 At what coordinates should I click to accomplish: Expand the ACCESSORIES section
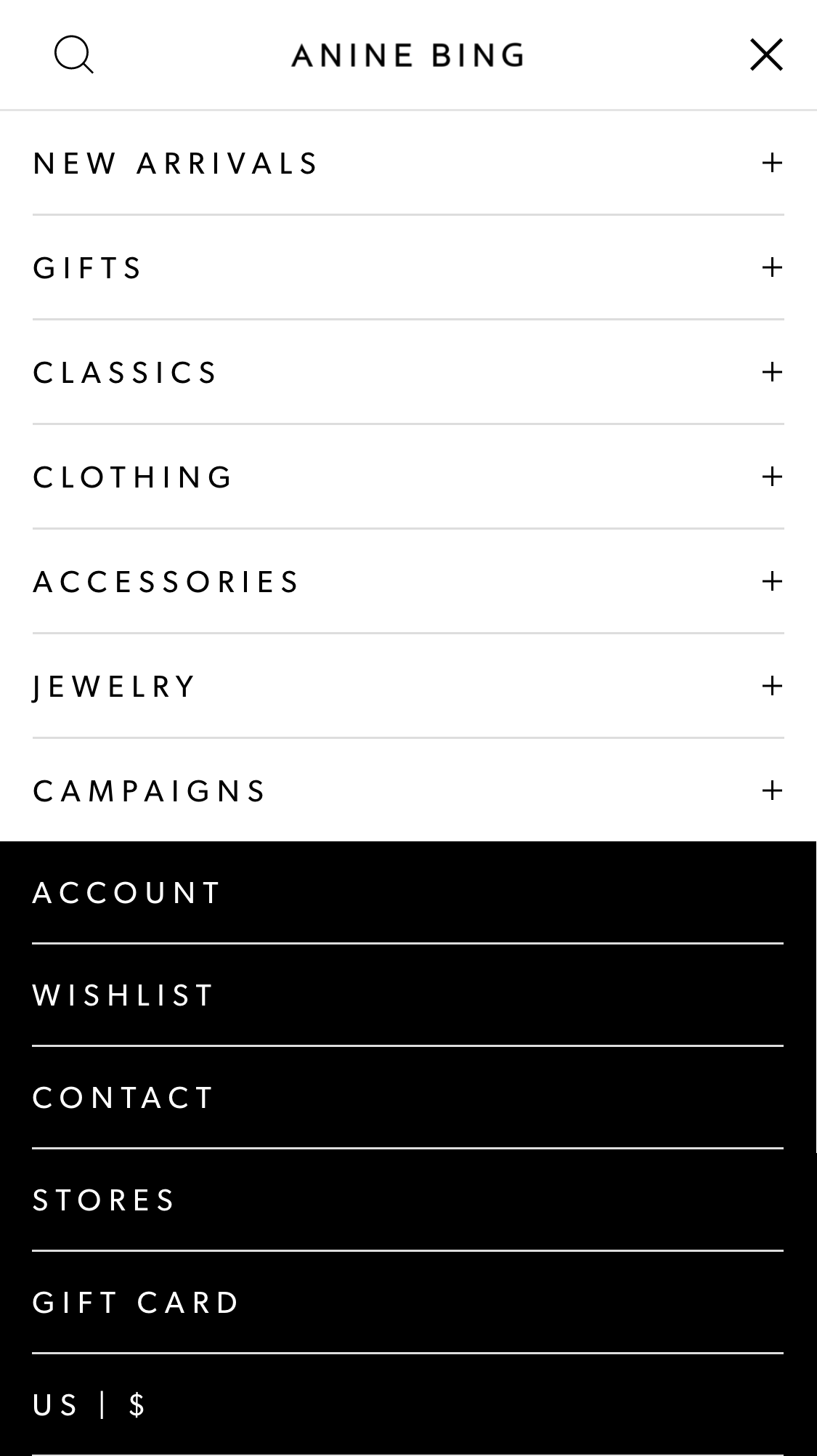772,581
